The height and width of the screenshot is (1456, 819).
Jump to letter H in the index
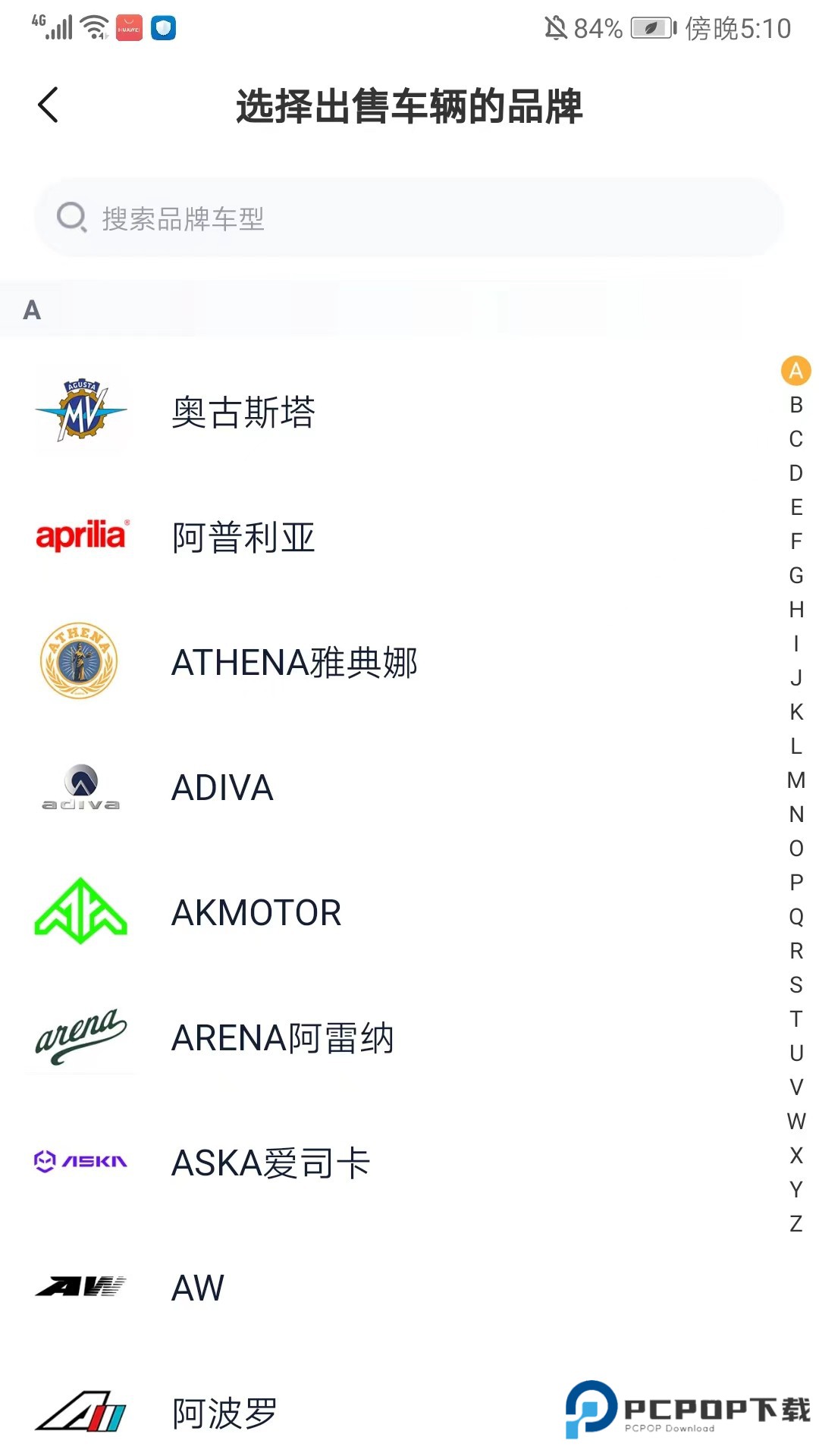pyautogui.click(x=795, y=610)
